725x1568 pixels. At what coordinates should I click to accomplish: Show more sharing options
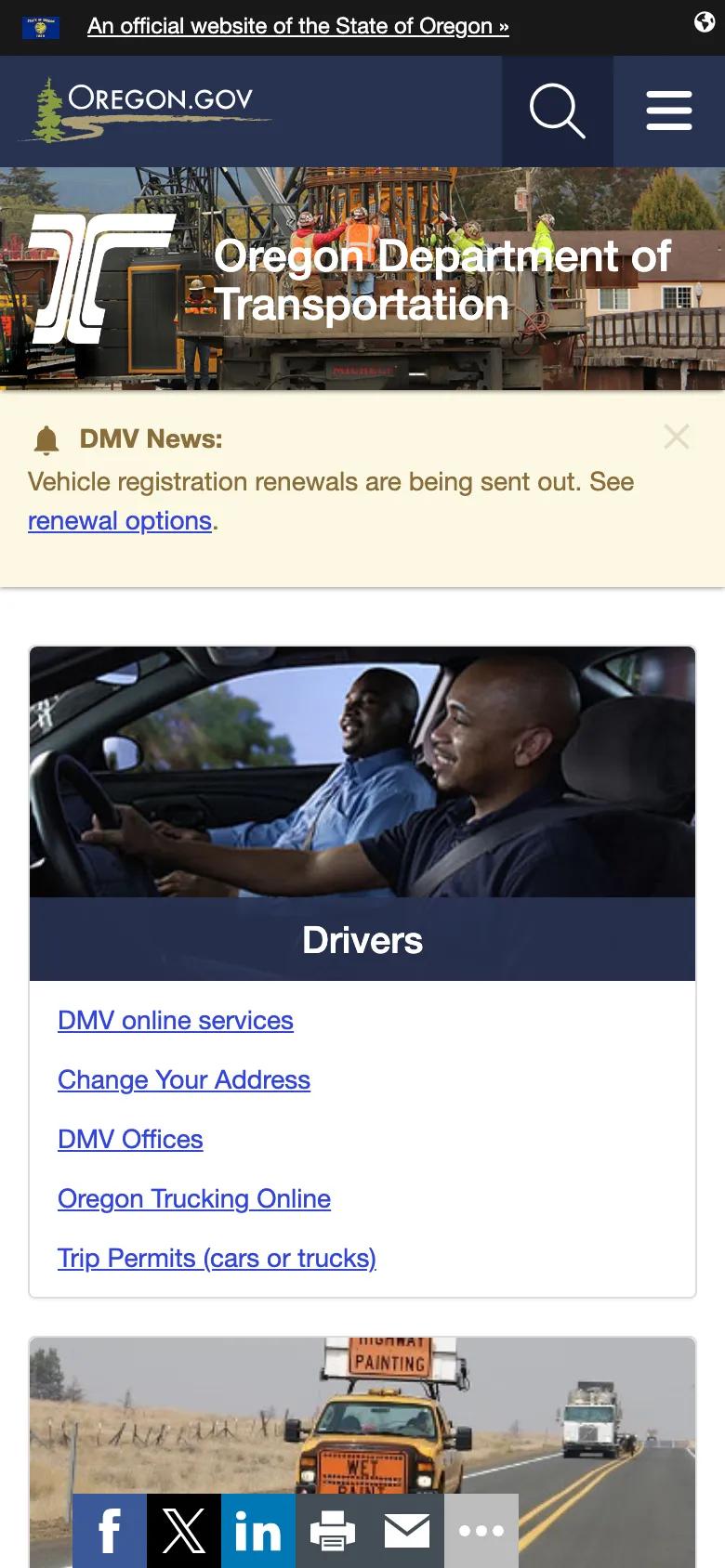point(481,1531)
